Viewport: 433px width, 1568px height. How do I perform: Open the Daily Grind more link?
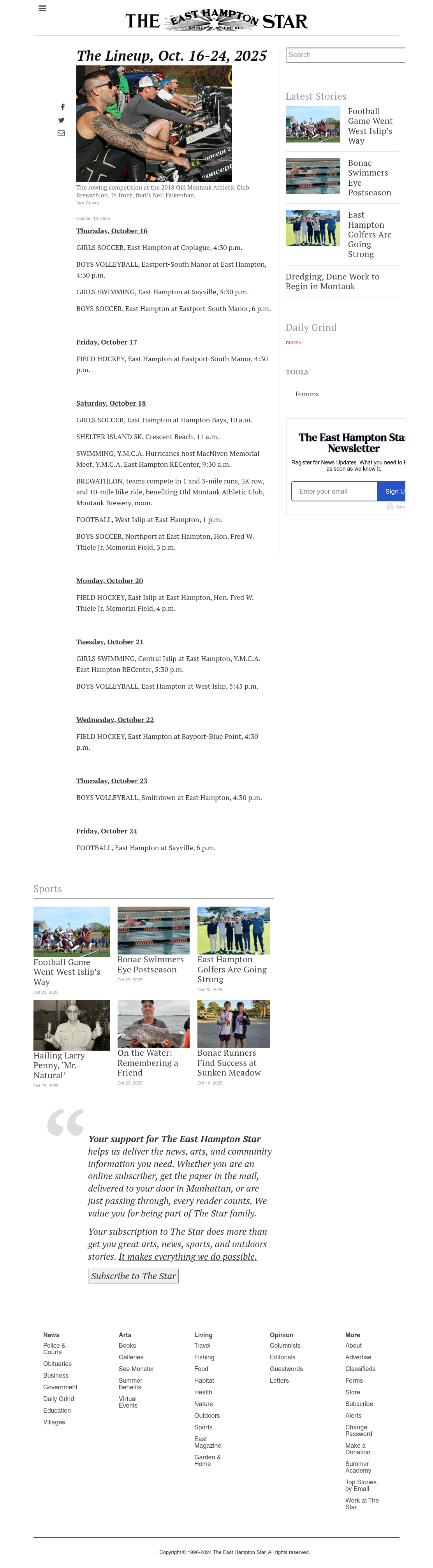(293, 343)
